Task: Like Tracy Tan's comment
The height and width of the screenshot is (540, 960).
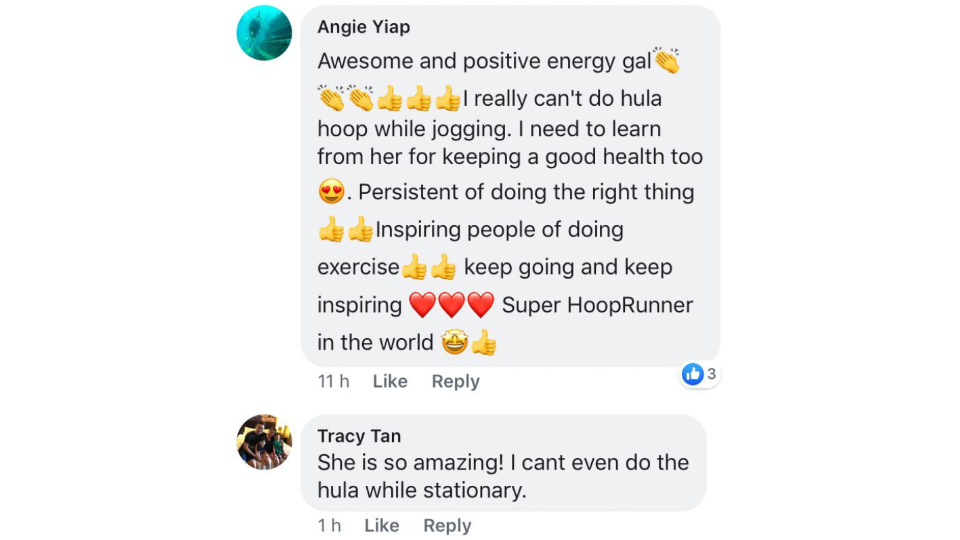Action: (381, 525)
